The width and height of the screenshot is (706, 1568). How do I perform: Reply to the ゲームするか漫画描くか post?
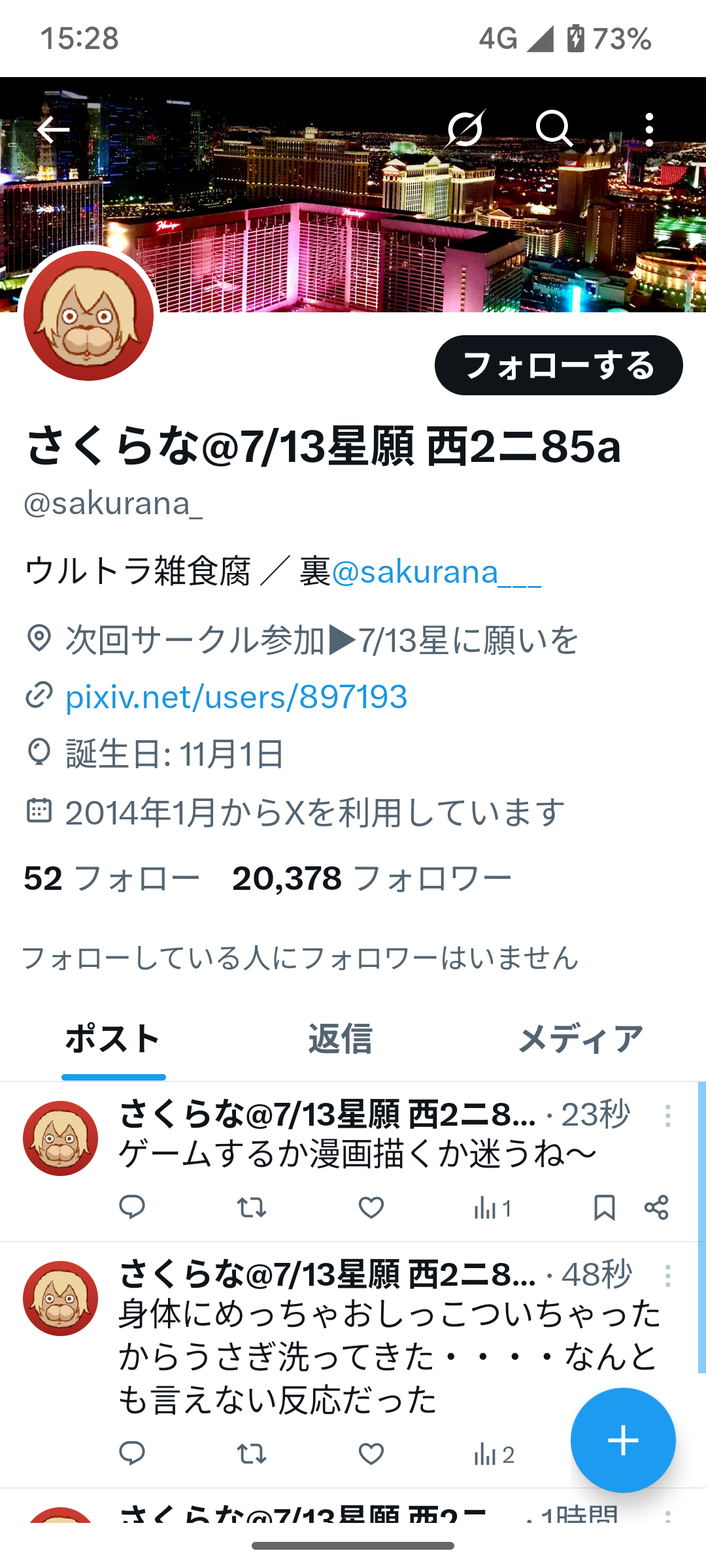pos(132,1207)
